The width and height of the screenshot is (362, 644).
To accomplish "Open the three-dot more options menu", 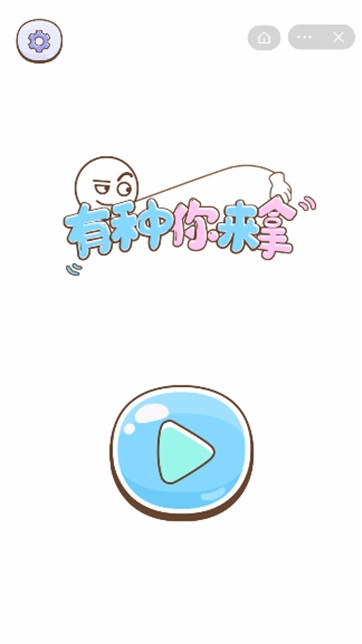I will point(304,37).
